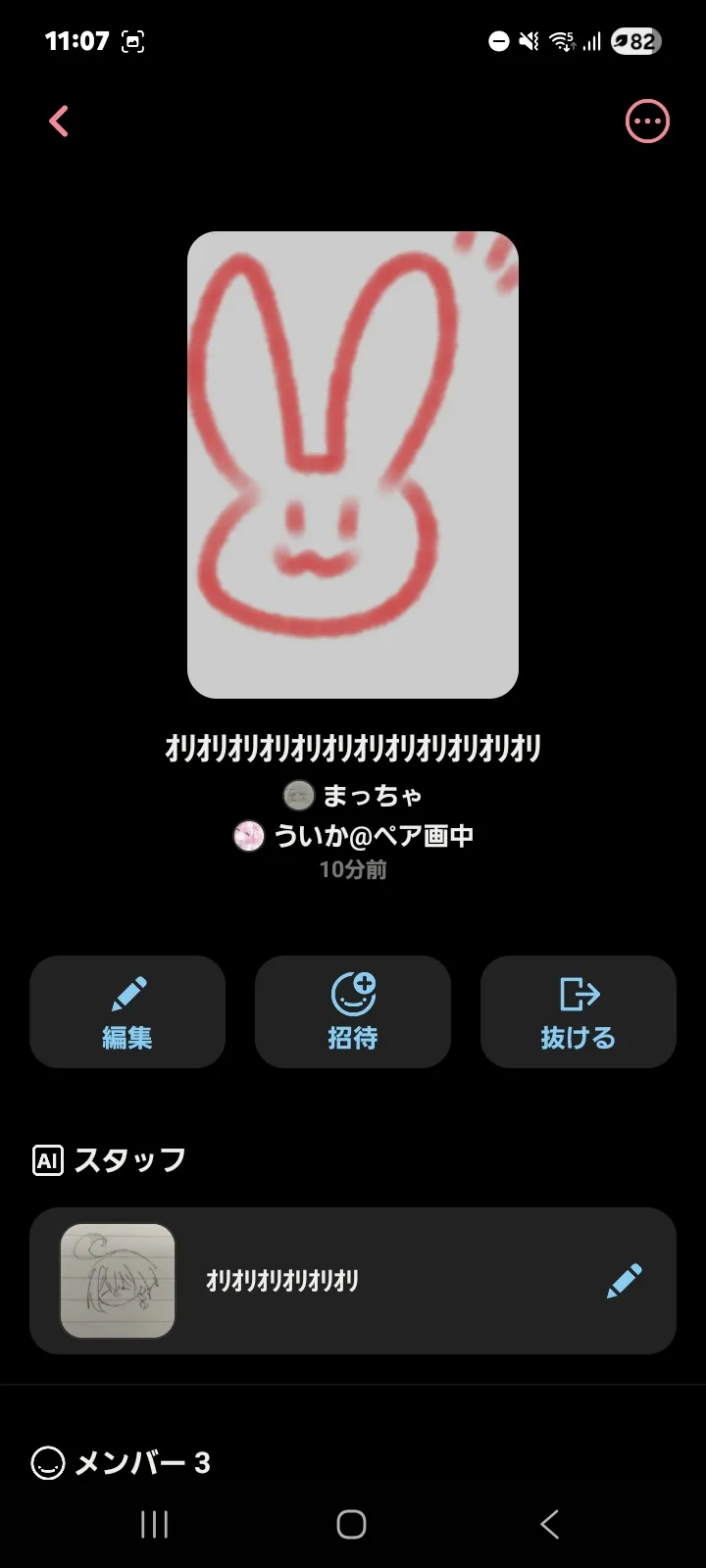Tap the 編集 edit button

point(127,1011)
